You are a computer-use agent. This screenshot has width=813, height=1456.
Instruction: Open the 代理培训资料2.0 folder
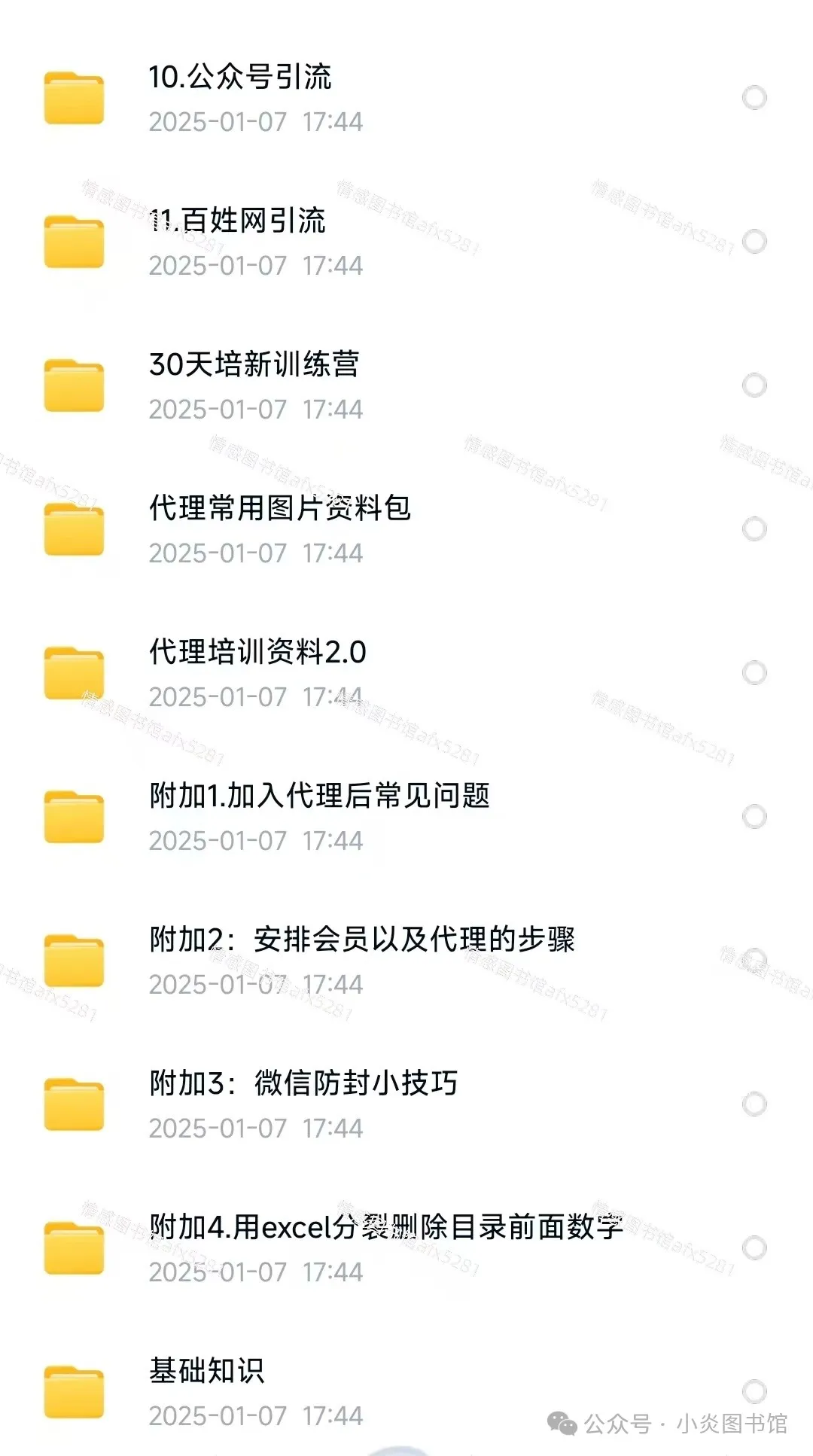point(257,653)
